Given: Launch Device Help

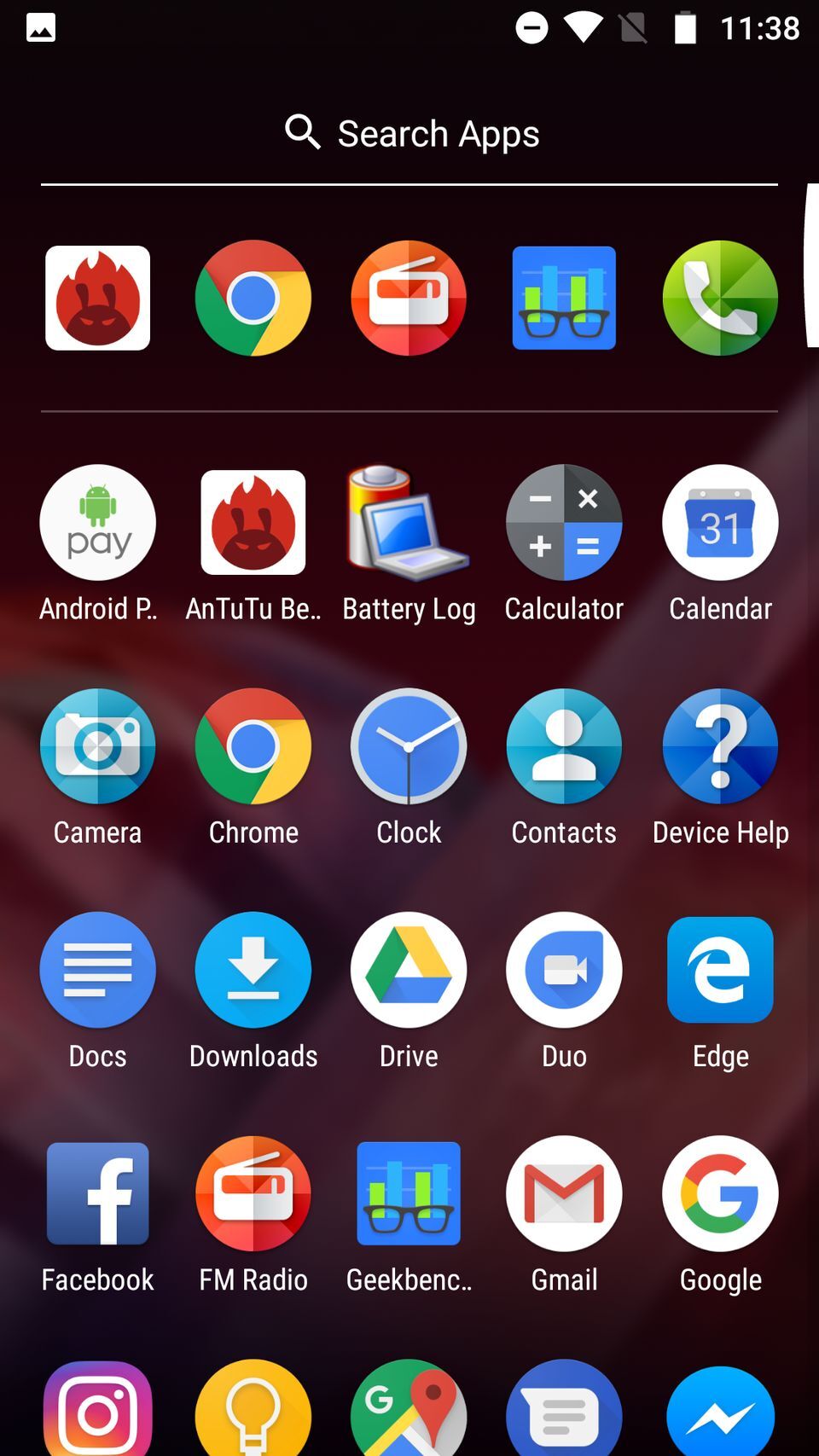Looking at the screenshot, I should coord(720,746).
